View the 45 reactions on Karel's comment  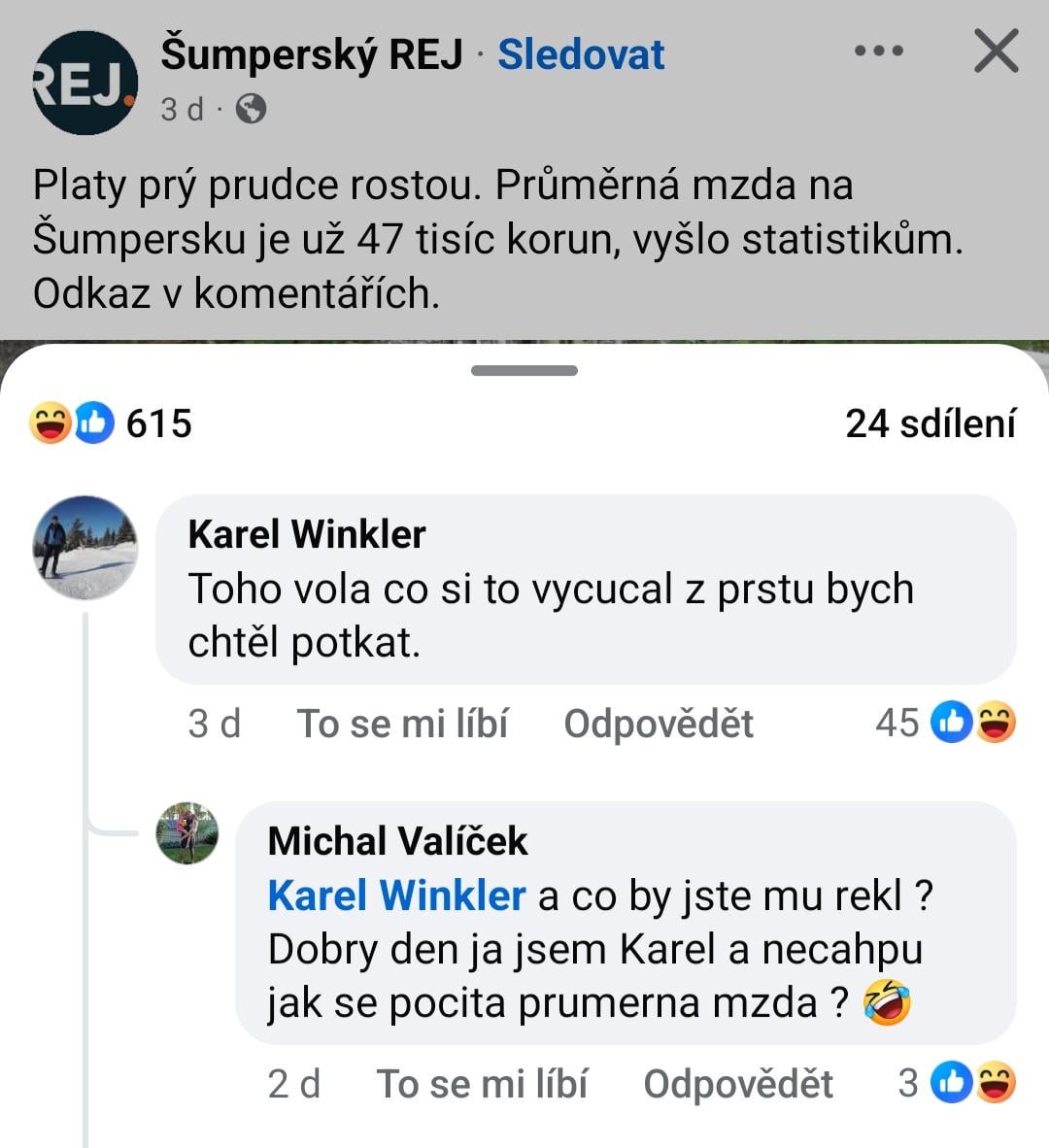[945, 723]
